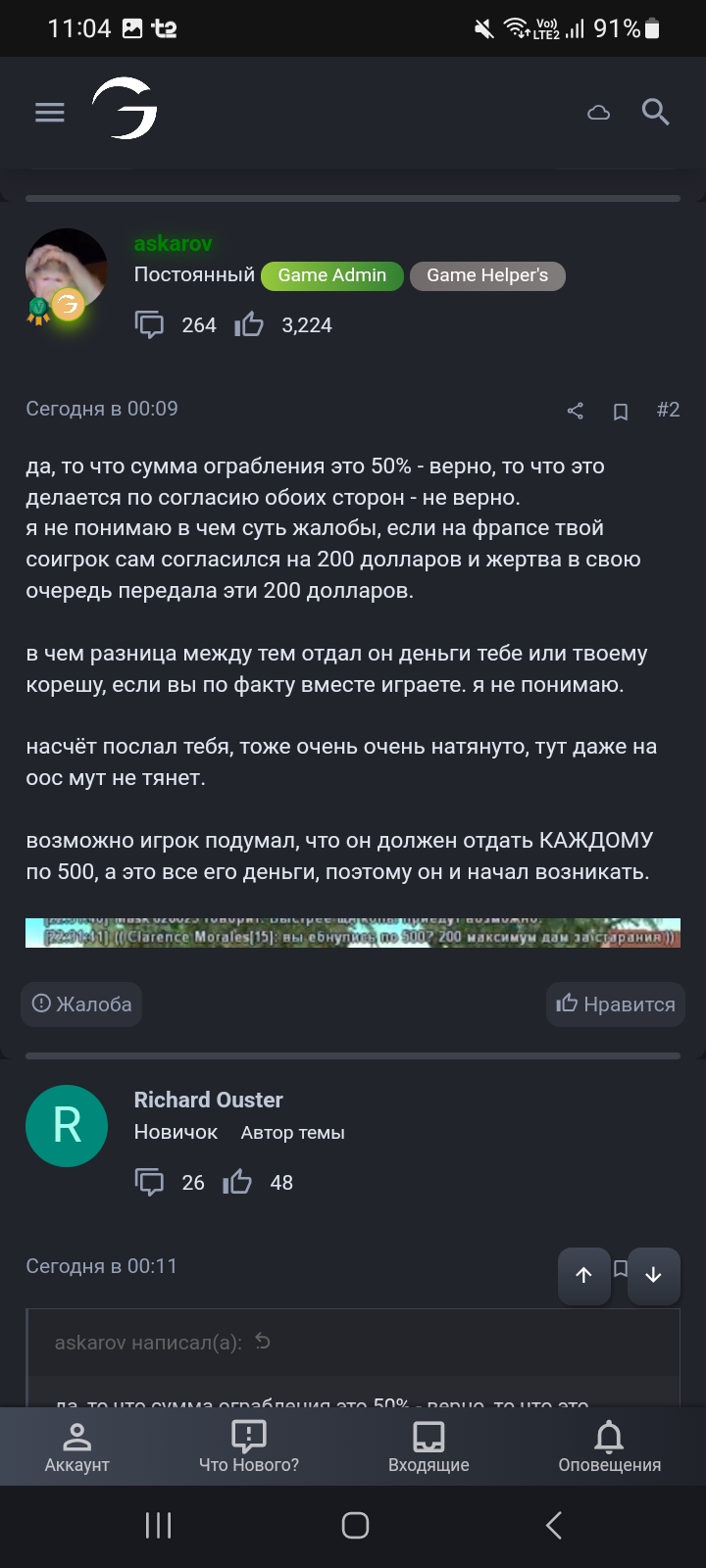The width and height of the screenshot is (706, 1568).
Task: Open the attached screenshot in askarov's post
Action: point(353,933)
